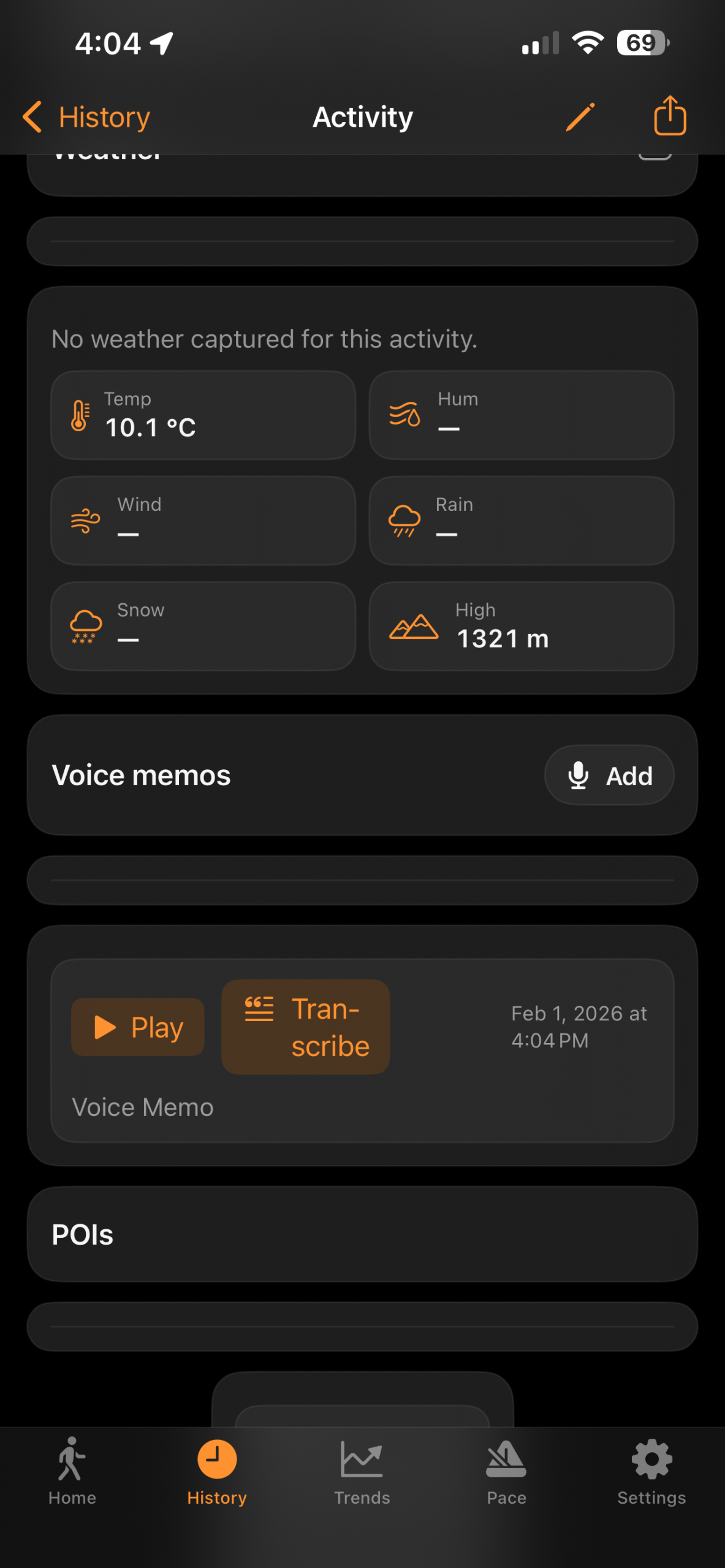Screen dimensions: 725x1568
Task: Share this activity
Action: point(669,116)
